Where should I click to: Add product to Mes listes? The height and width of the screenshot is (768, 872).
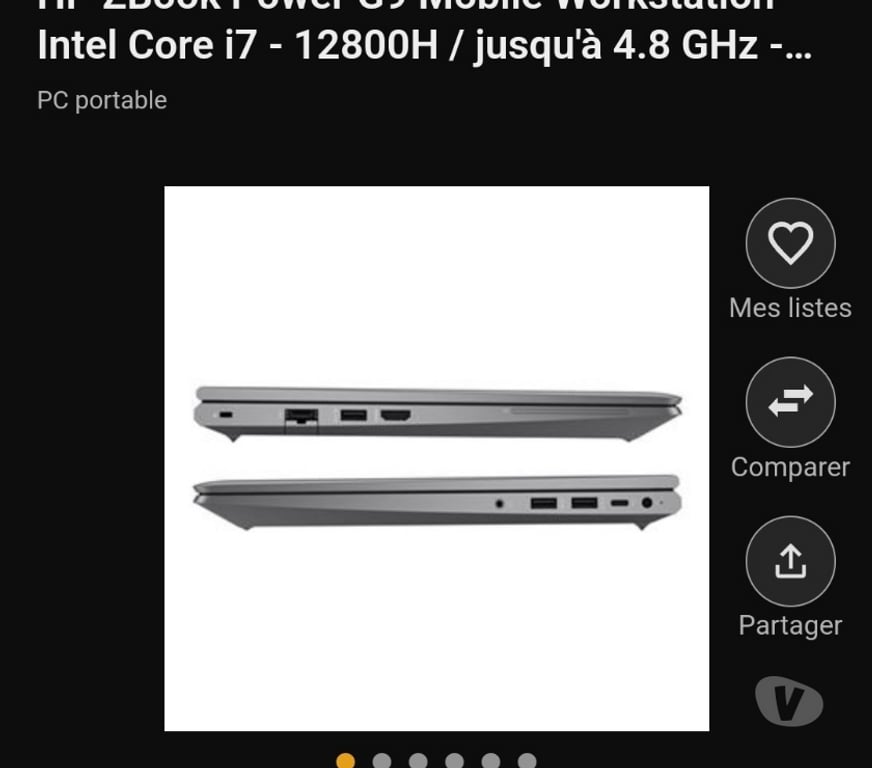point(790,243)
